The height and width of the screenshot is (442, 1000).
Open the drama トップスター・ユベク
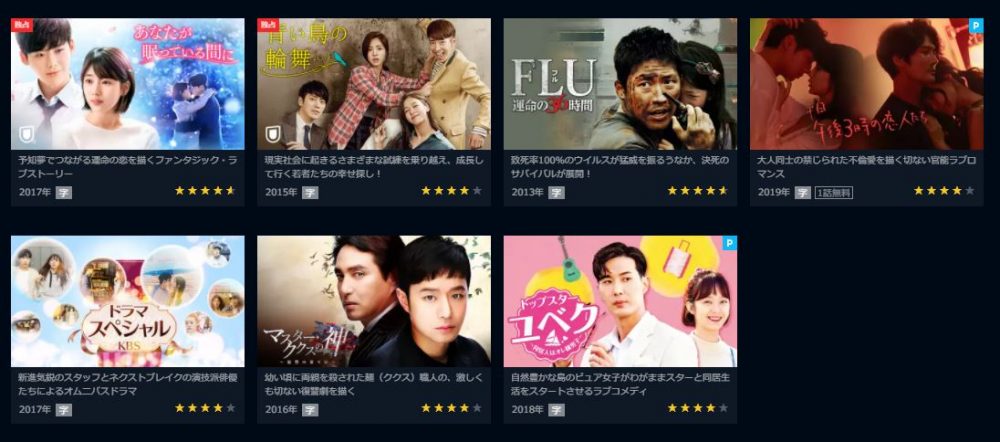coord(620,301)
